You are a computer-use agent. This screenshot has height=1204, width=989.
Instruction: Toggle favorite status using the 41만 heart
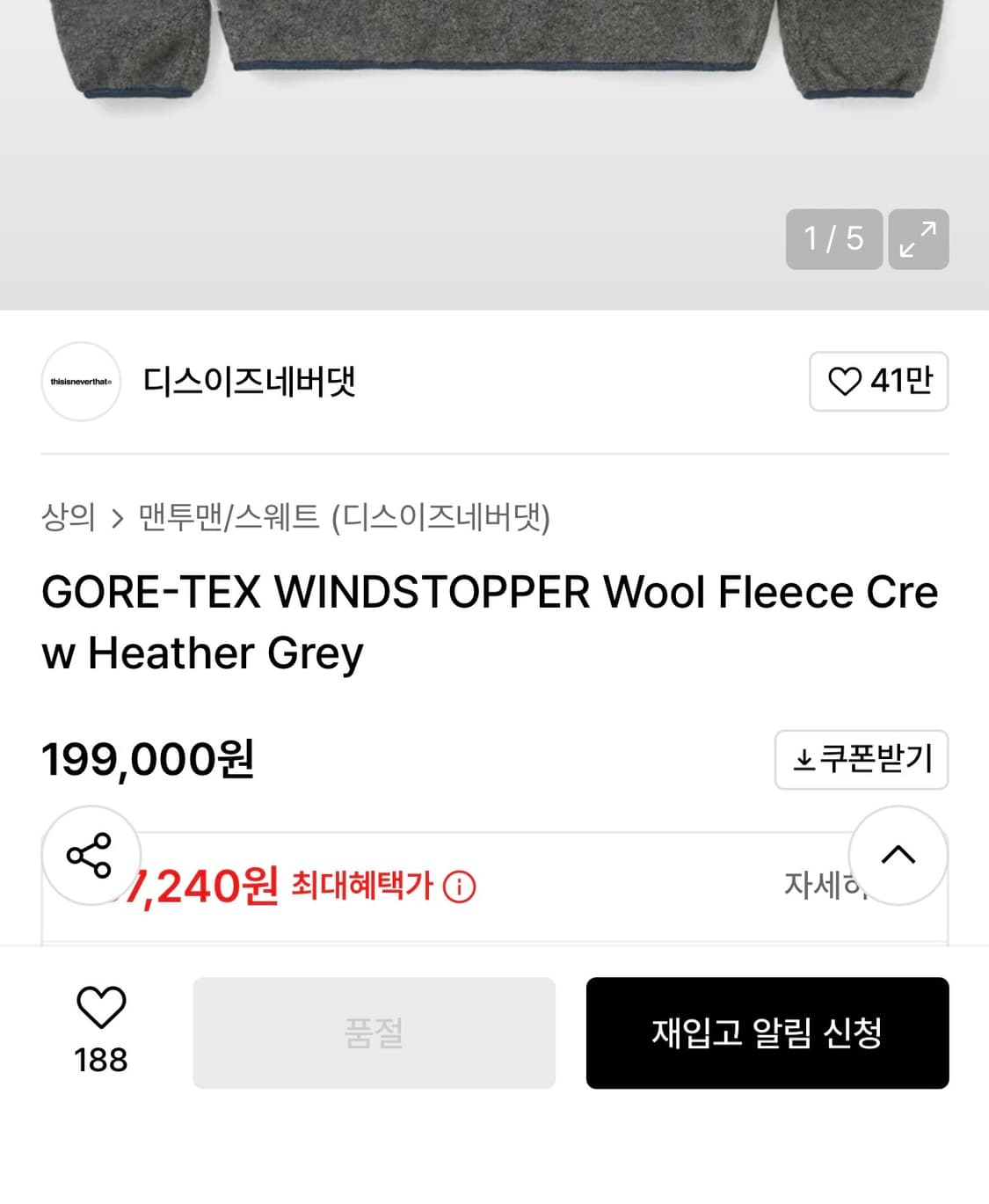click(x=847, y=382)
